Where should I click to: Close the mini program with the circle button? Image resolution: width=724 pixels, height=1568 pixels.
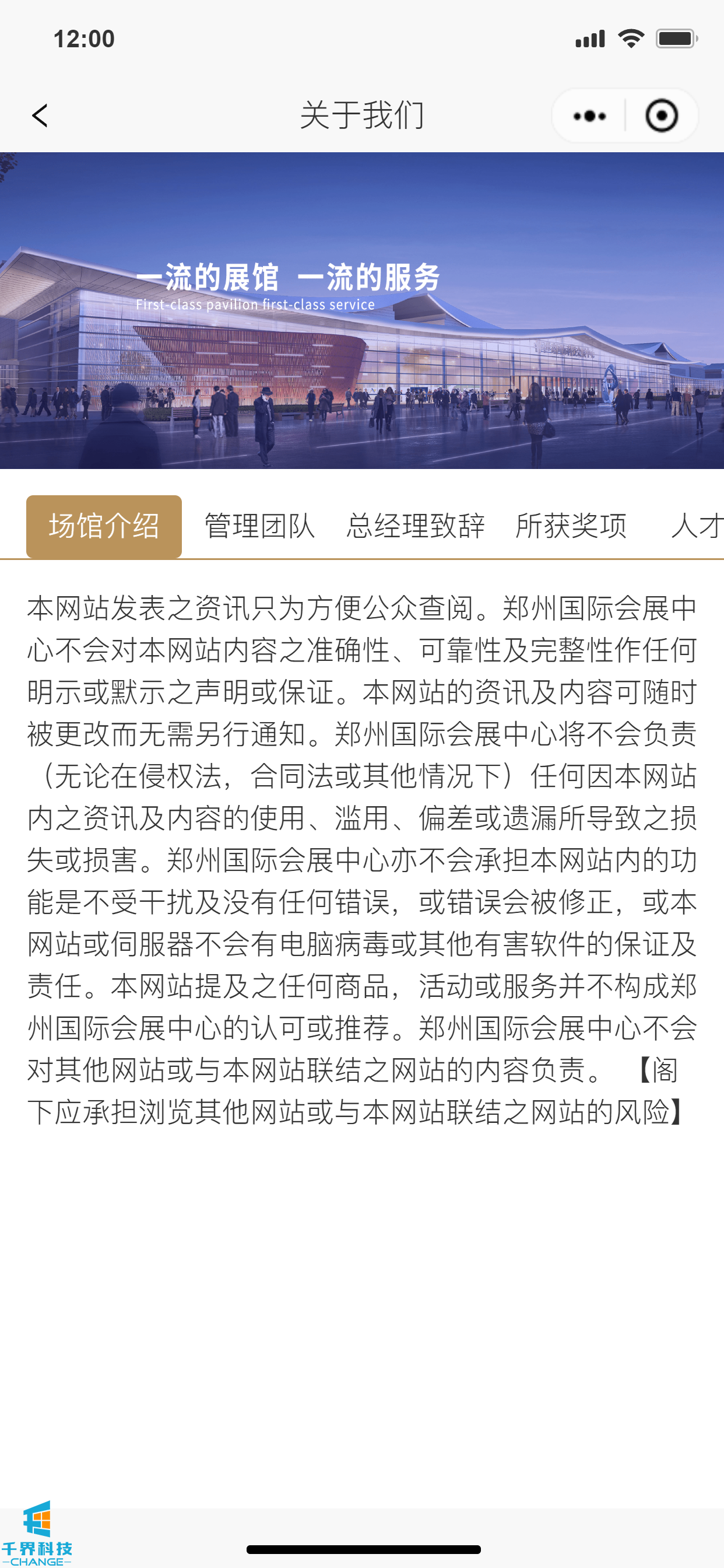coord(661,116)
